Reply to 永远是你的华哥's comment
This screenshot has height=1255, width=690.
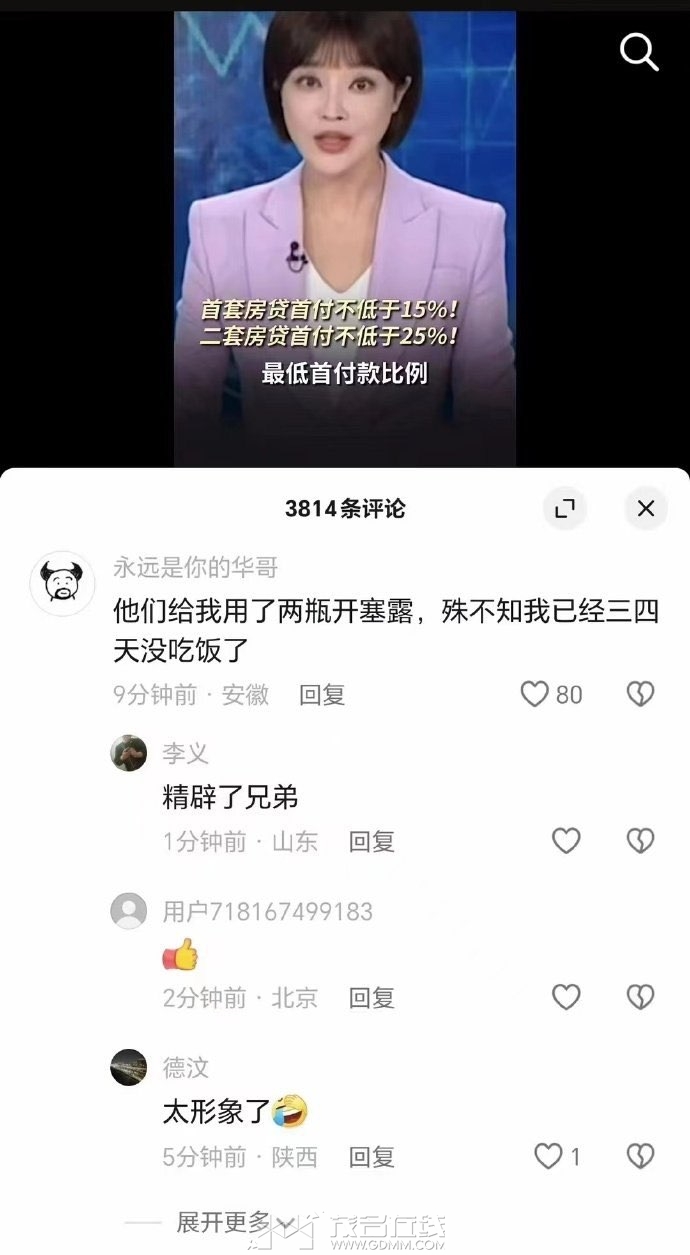point(322,695)
